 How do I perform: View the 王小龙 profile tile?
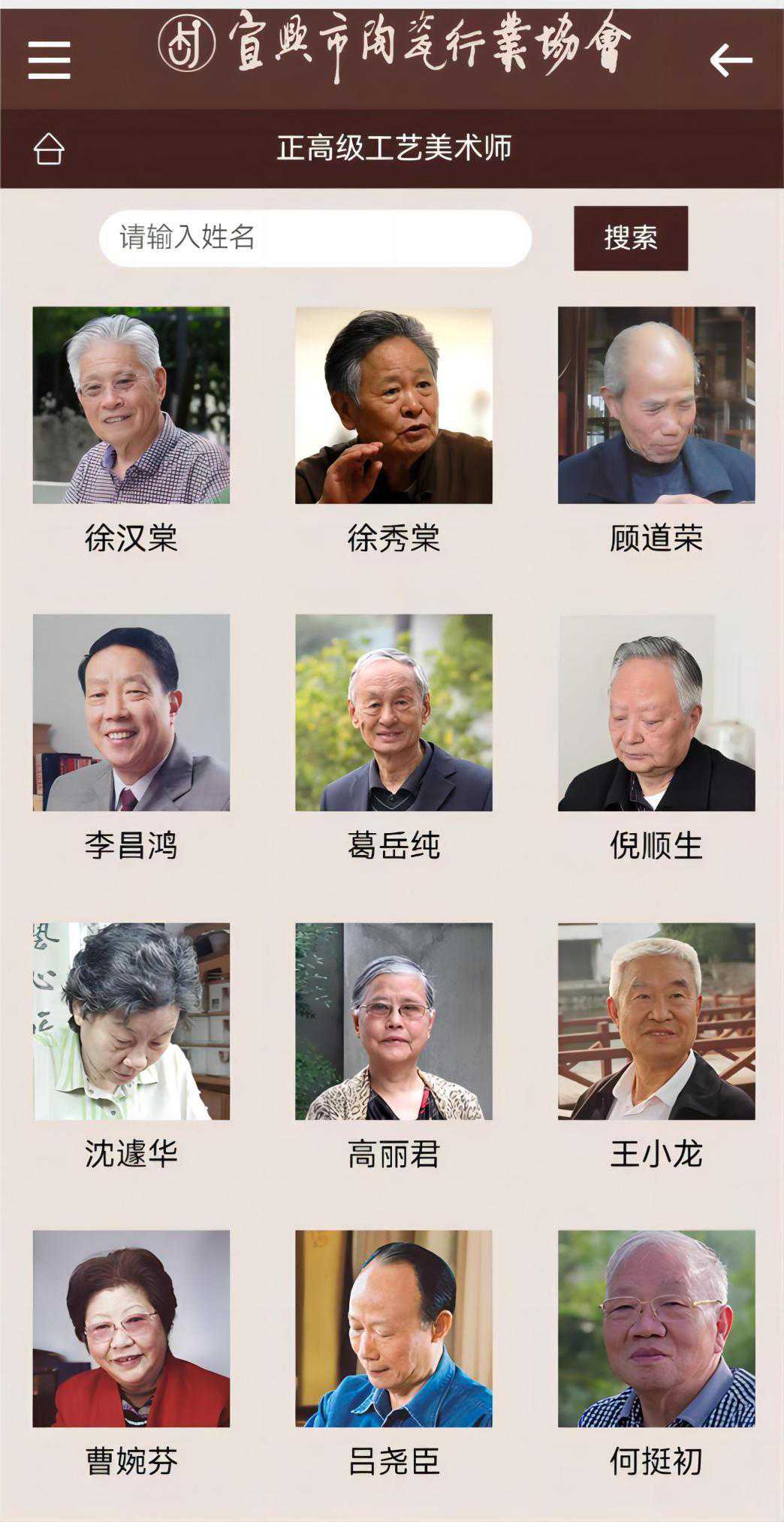click(x=656, y=1021)
